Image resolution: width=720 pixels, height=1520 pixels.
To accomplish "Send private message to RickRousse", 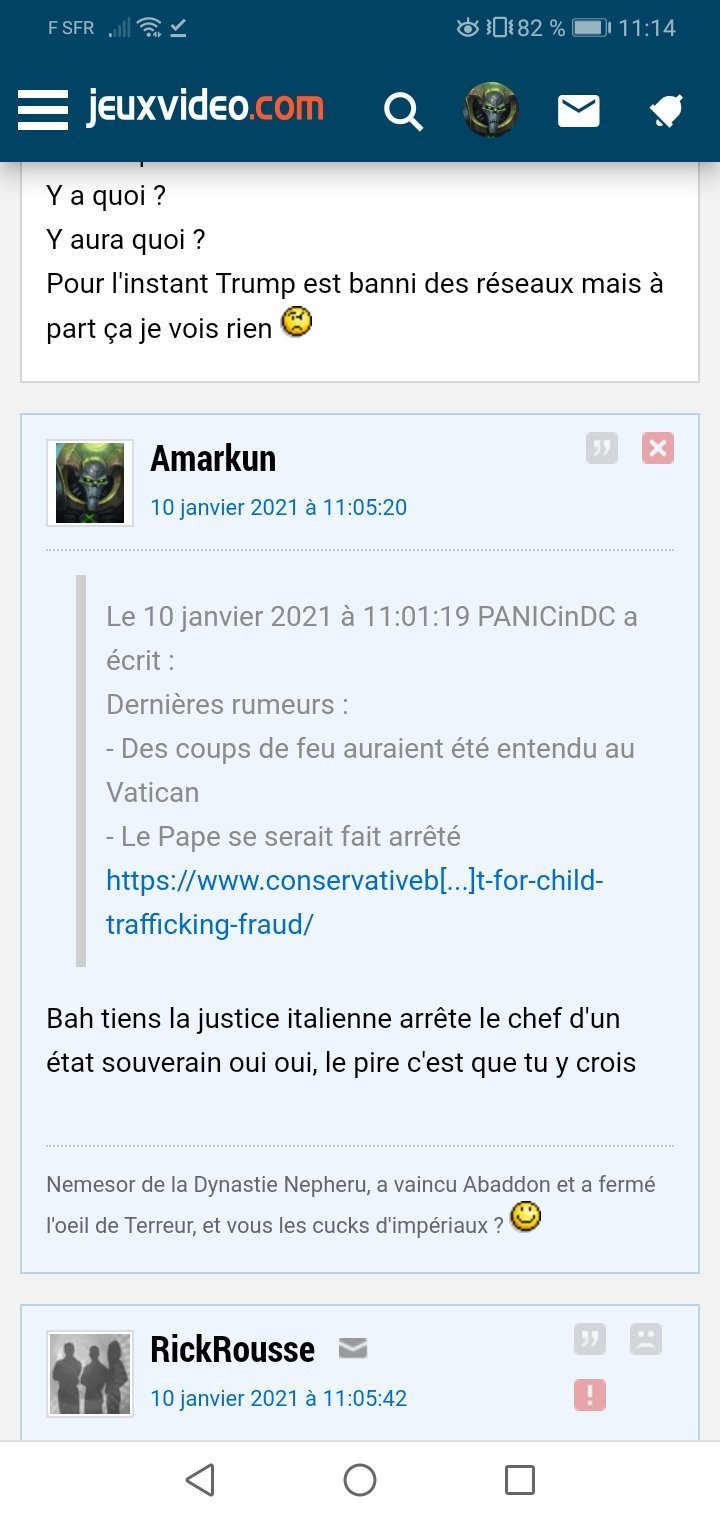I will pyautogui.click(x=353, y=1349).
